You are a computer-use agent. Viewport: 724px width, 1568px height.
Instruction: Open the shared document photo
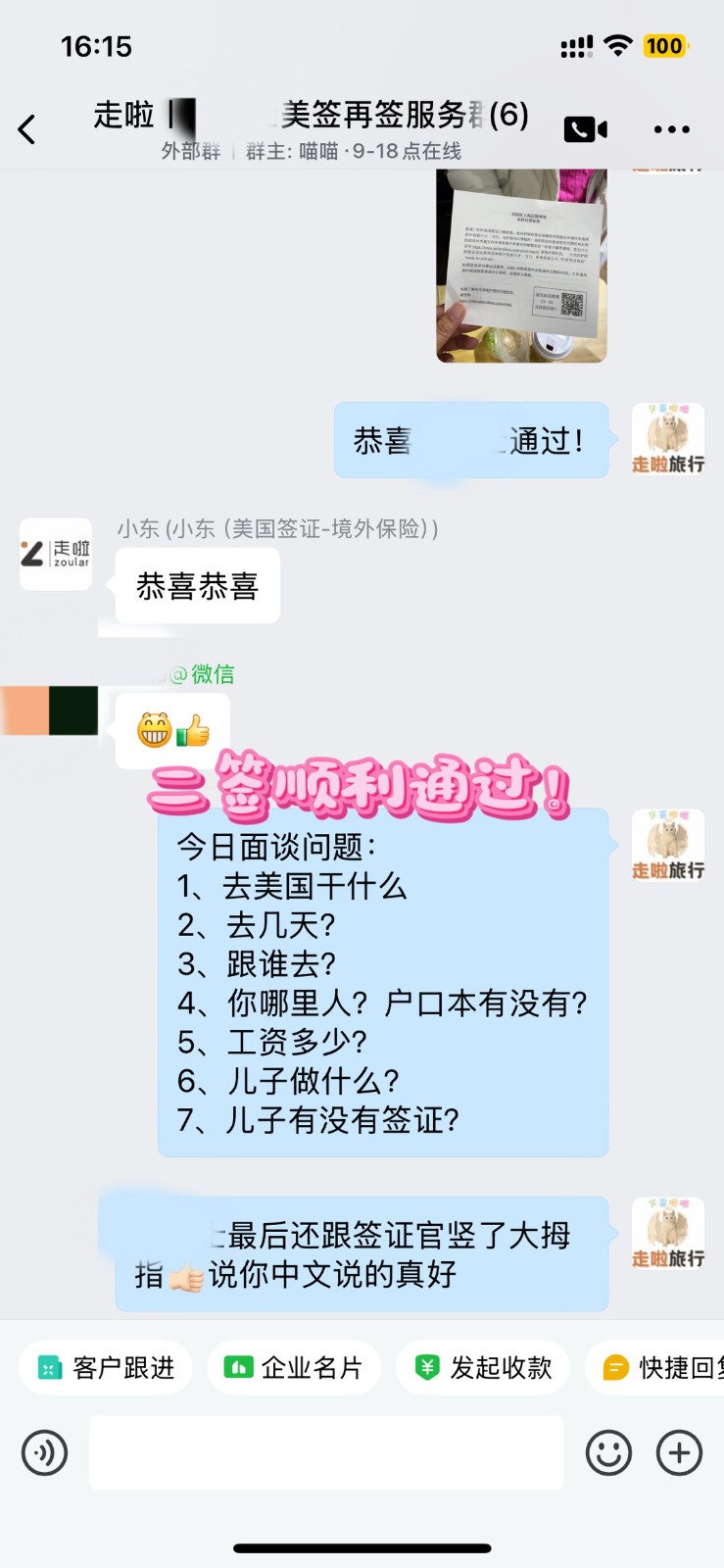pos(521,265)
